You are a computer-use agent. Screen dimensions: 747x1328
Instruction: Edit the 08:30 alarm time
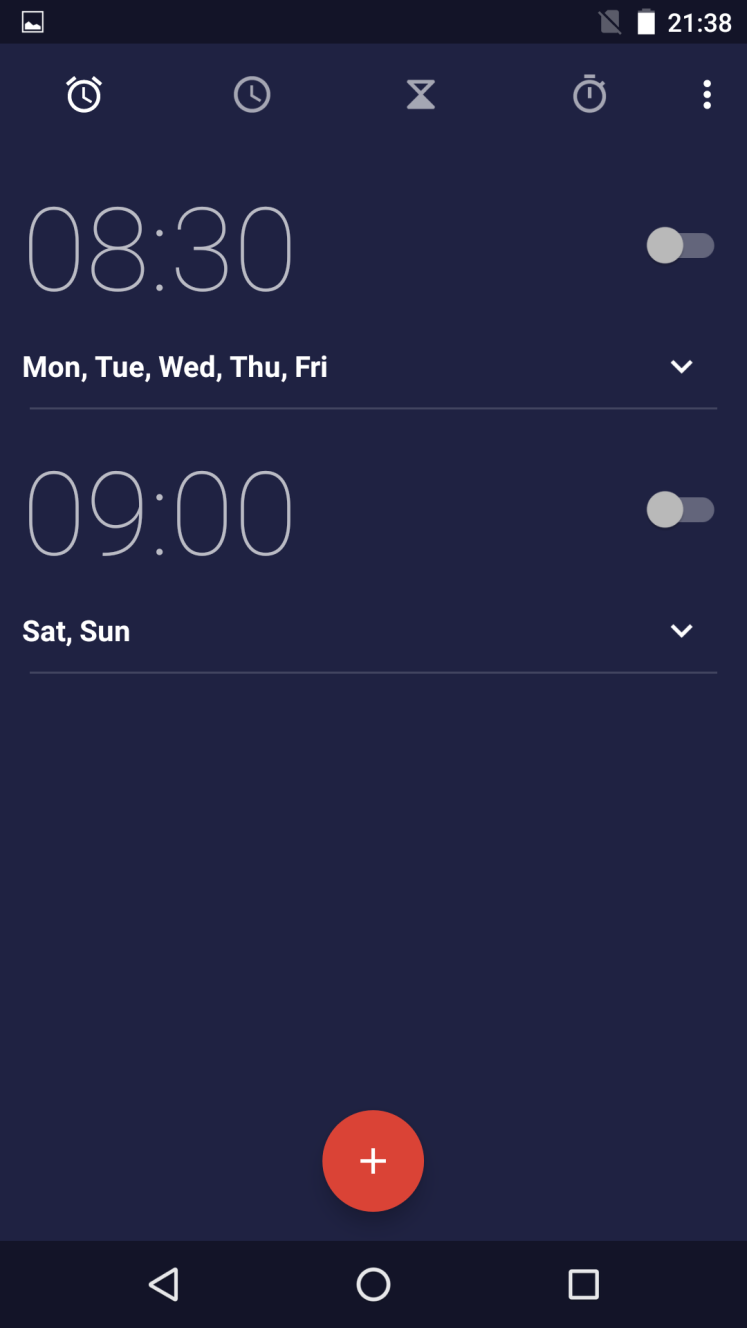click(159, 248)
